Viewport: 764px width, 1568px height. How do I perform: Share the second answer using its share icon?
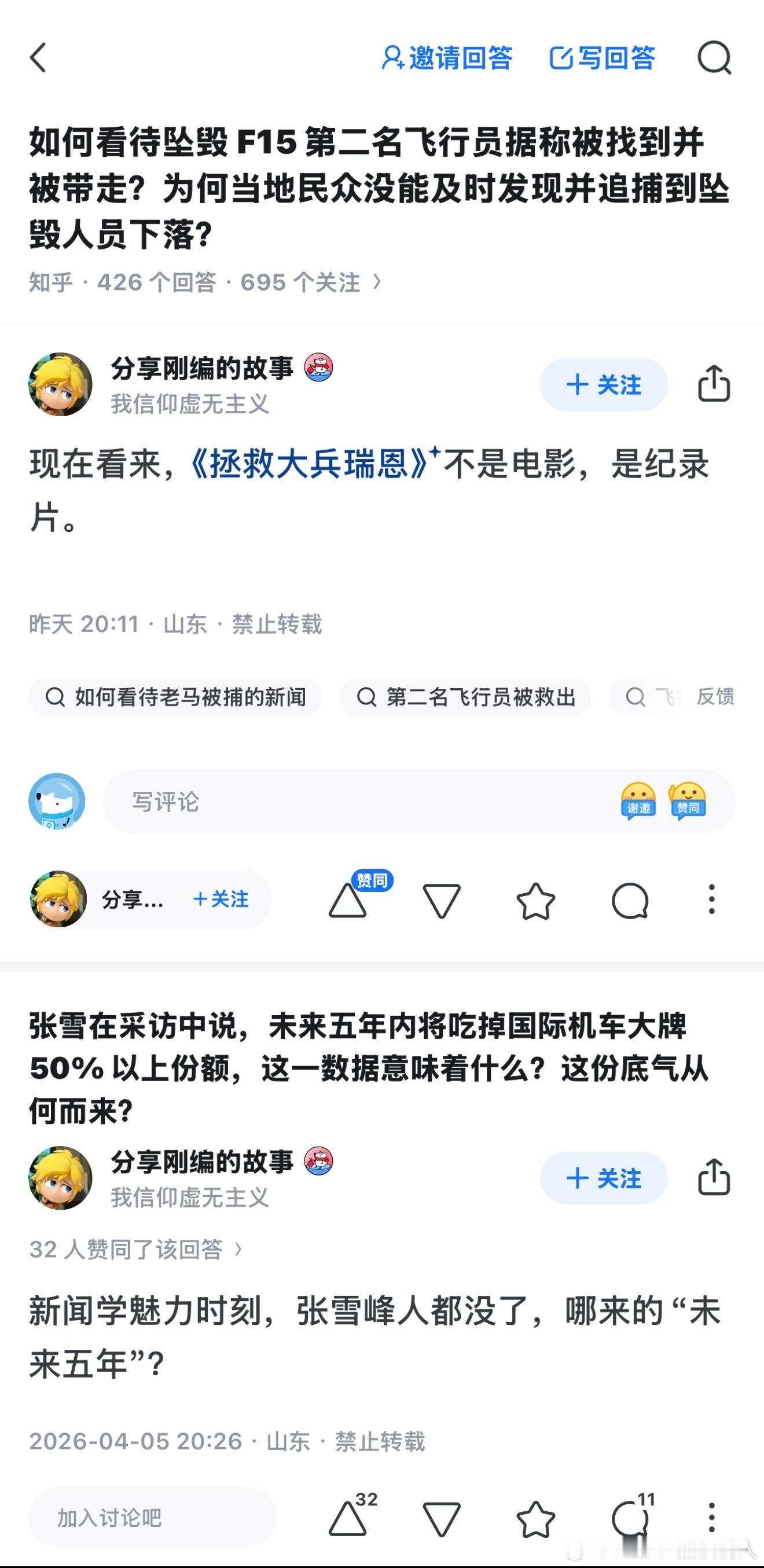712,1178
